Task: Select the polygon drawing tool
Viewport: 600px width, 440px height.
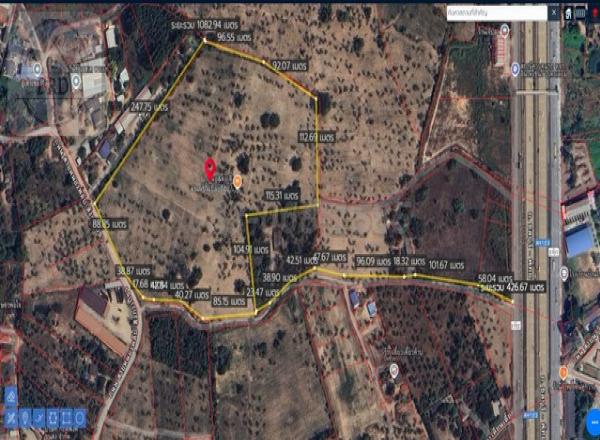Action: pos(53,418)
